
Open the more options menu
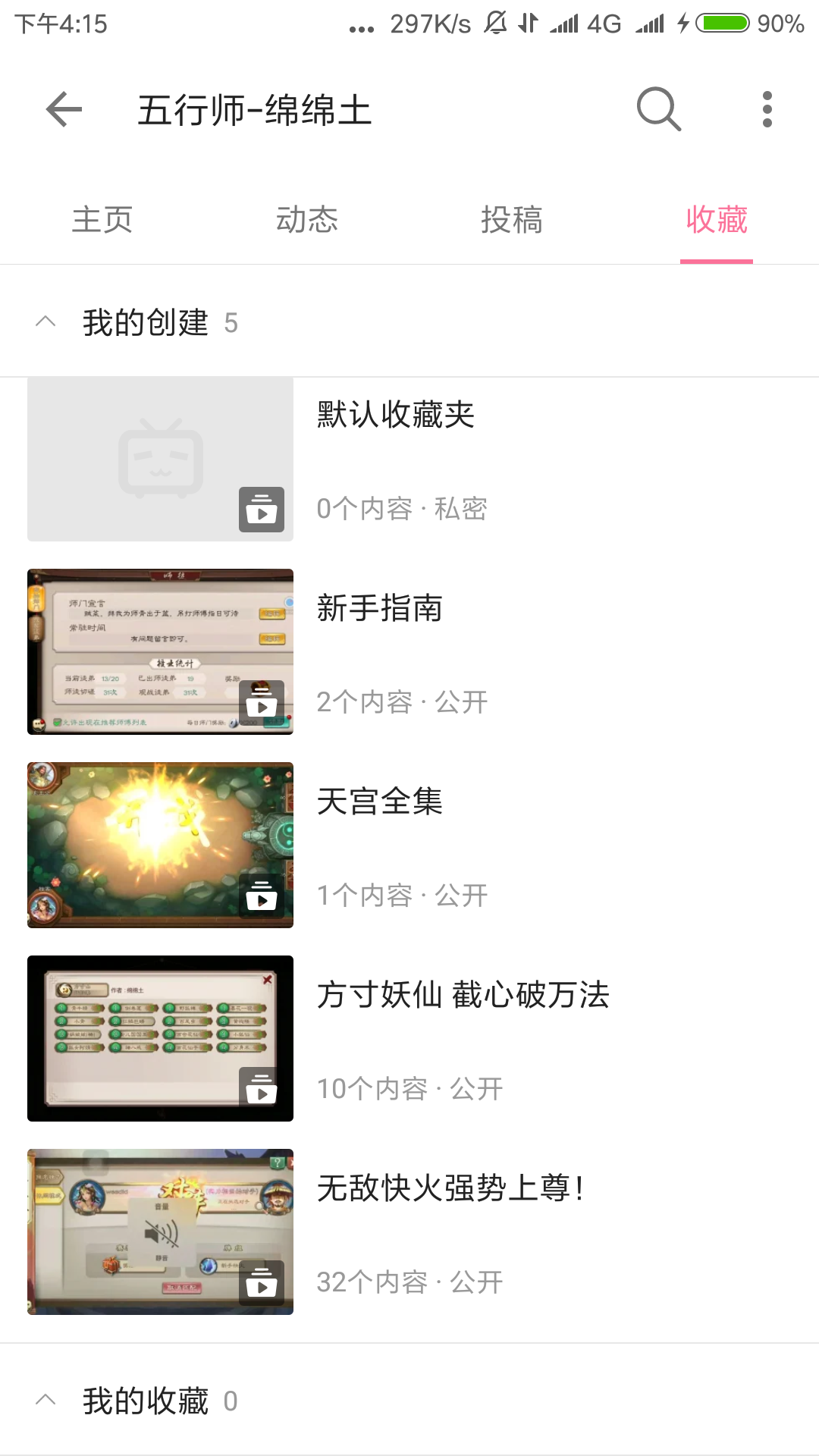[x=767, y=110]
